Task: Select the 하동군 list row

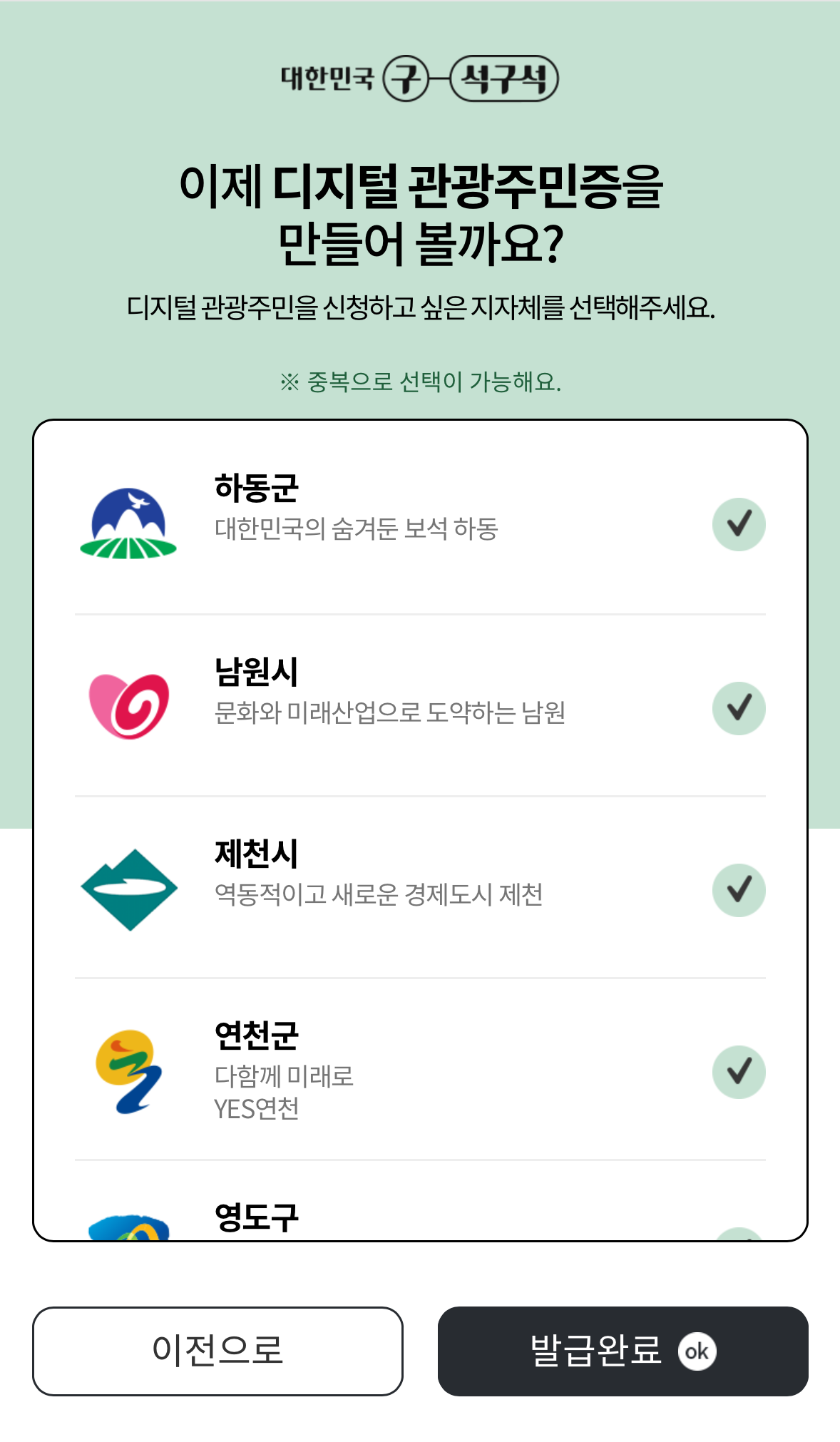Action: [420, 524]
